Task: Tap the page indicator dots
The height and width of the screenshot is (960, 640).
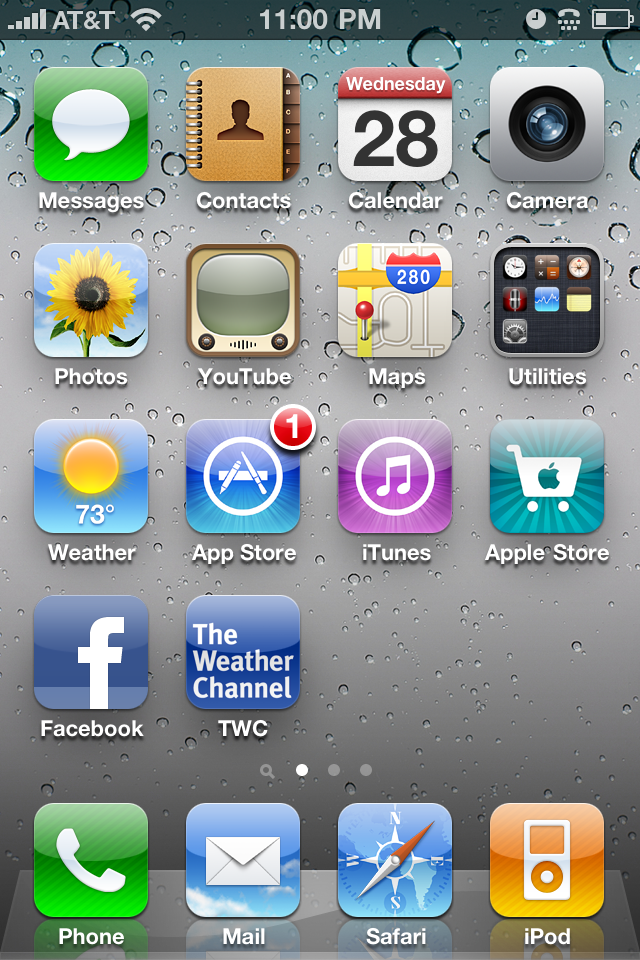Action: click(318, 770)
